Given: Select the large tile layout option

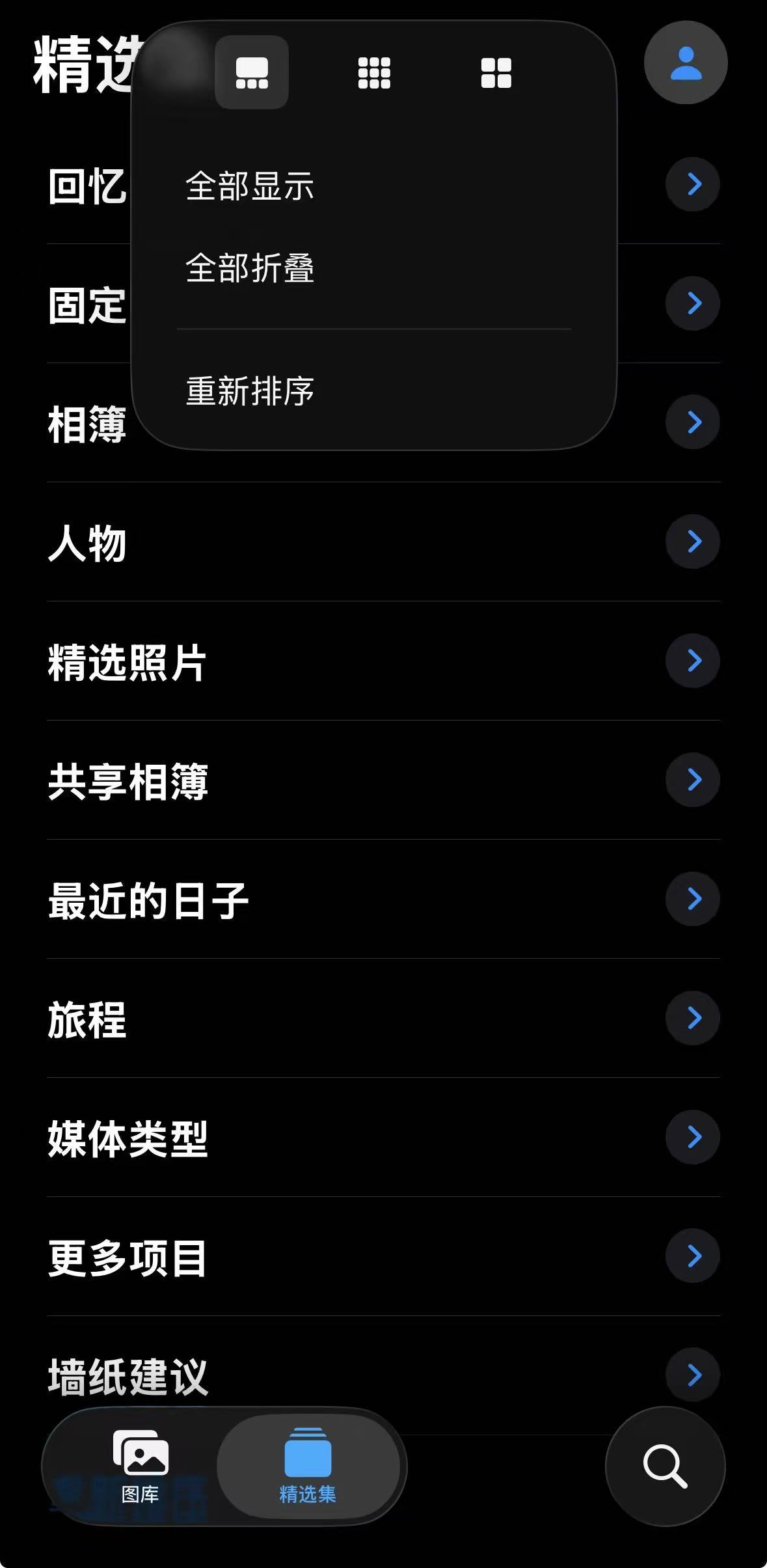Looking at the screenshot, I should point(252,72).
